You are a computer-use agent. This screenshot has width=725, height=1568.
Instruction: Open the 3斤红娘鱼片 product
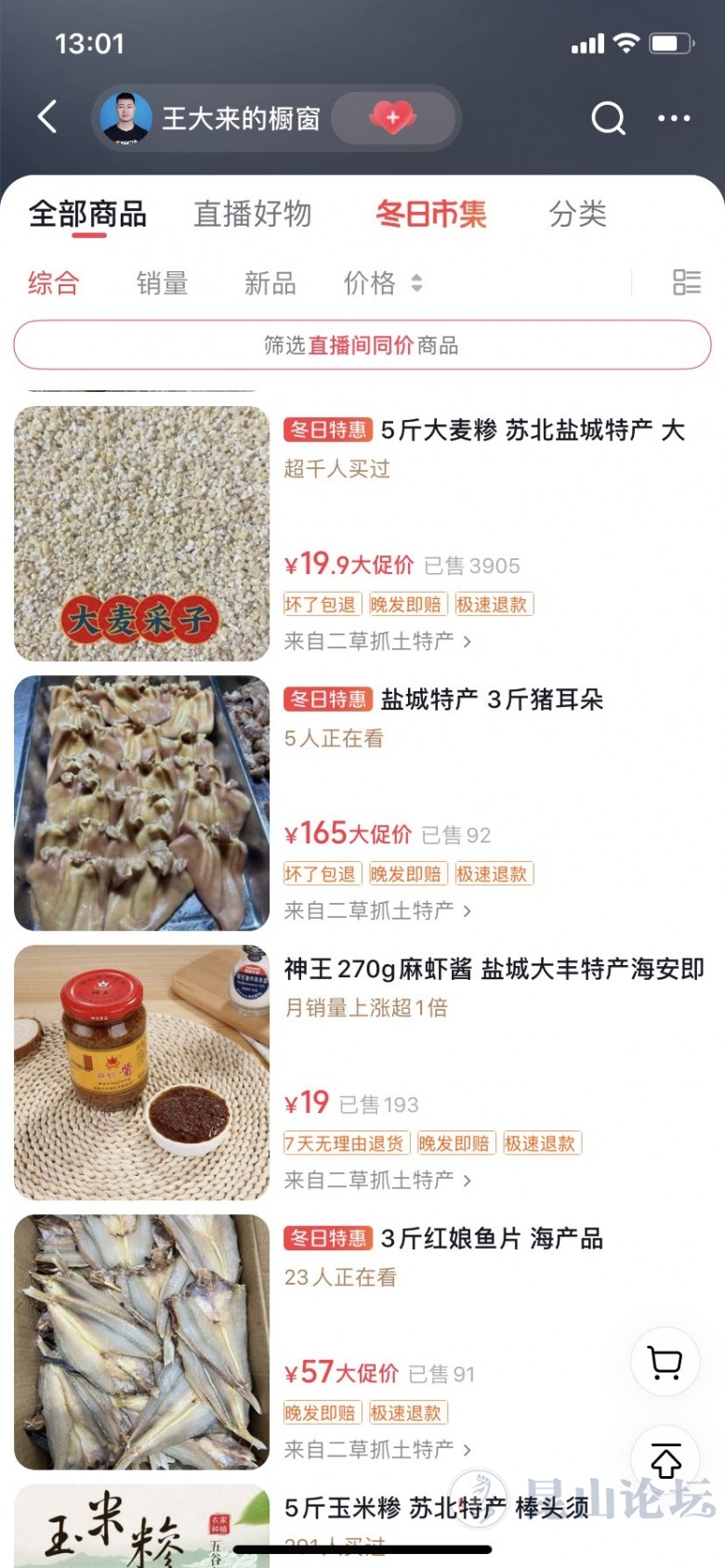click(x=491, y=1238)
